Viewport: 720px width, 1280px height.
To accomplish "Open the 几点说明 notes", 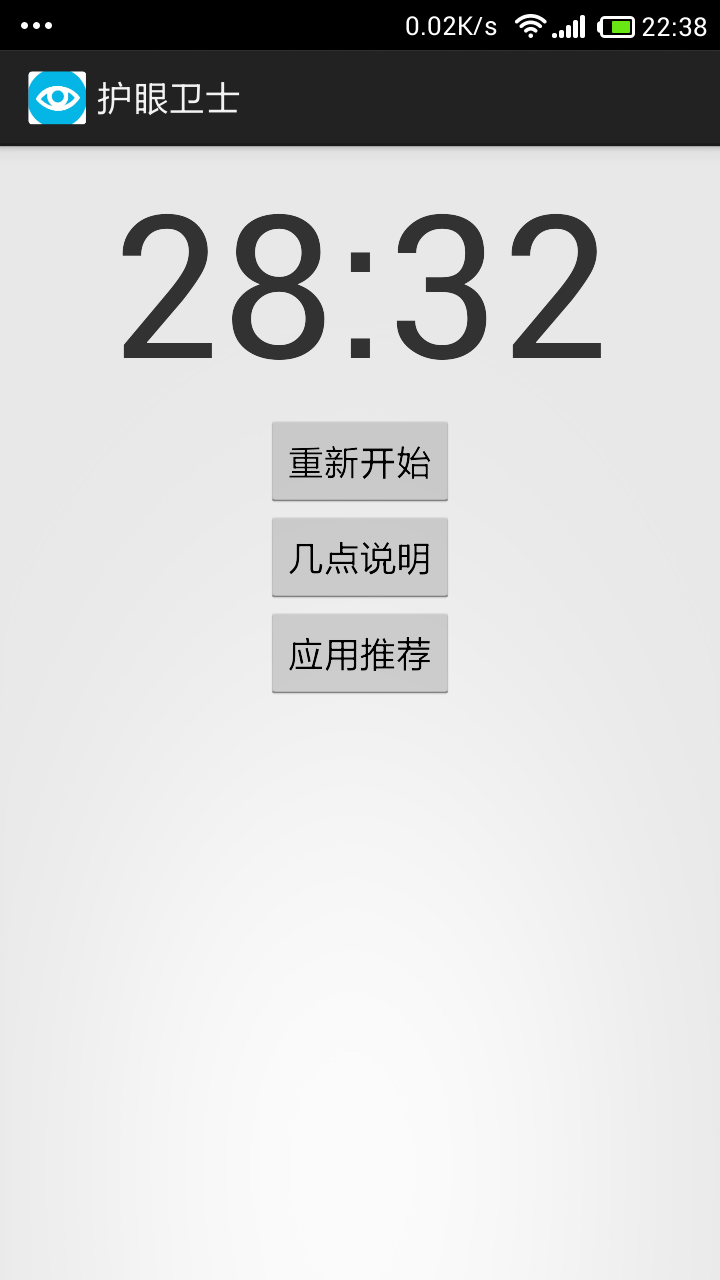I will (x=360, y=558).
